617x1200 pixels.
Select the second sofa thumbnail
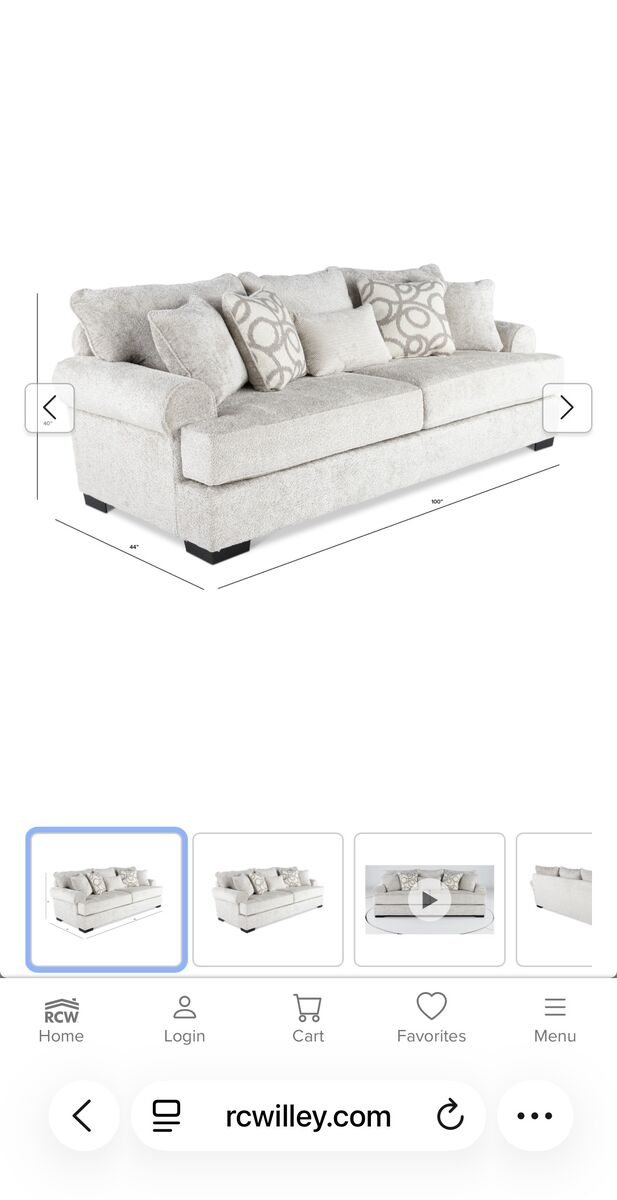pyautogui.click(x=267, y=899)
